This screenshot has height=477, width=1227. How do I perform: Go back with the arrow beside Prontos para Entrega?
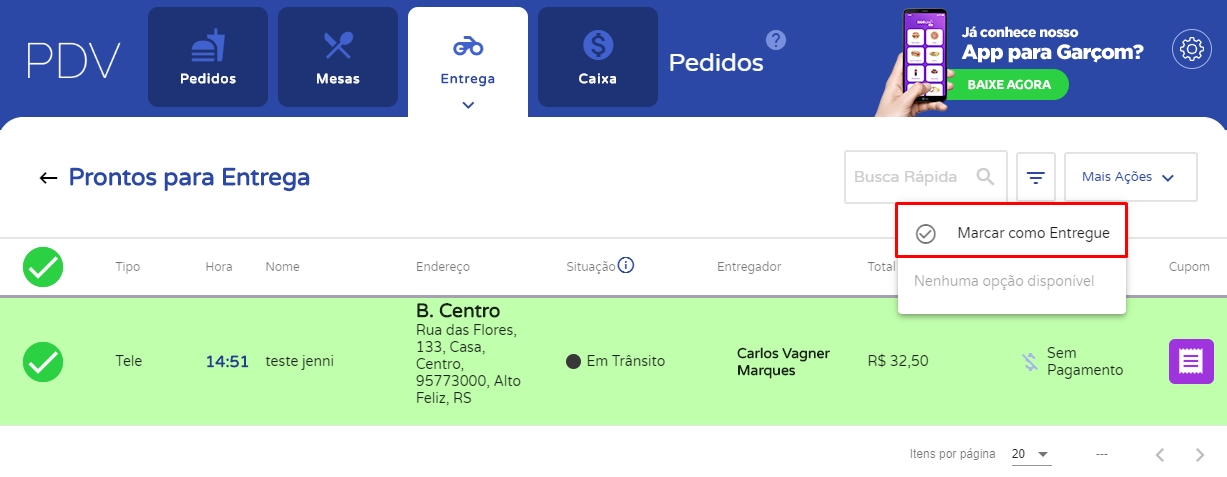[x=48, y=178]
